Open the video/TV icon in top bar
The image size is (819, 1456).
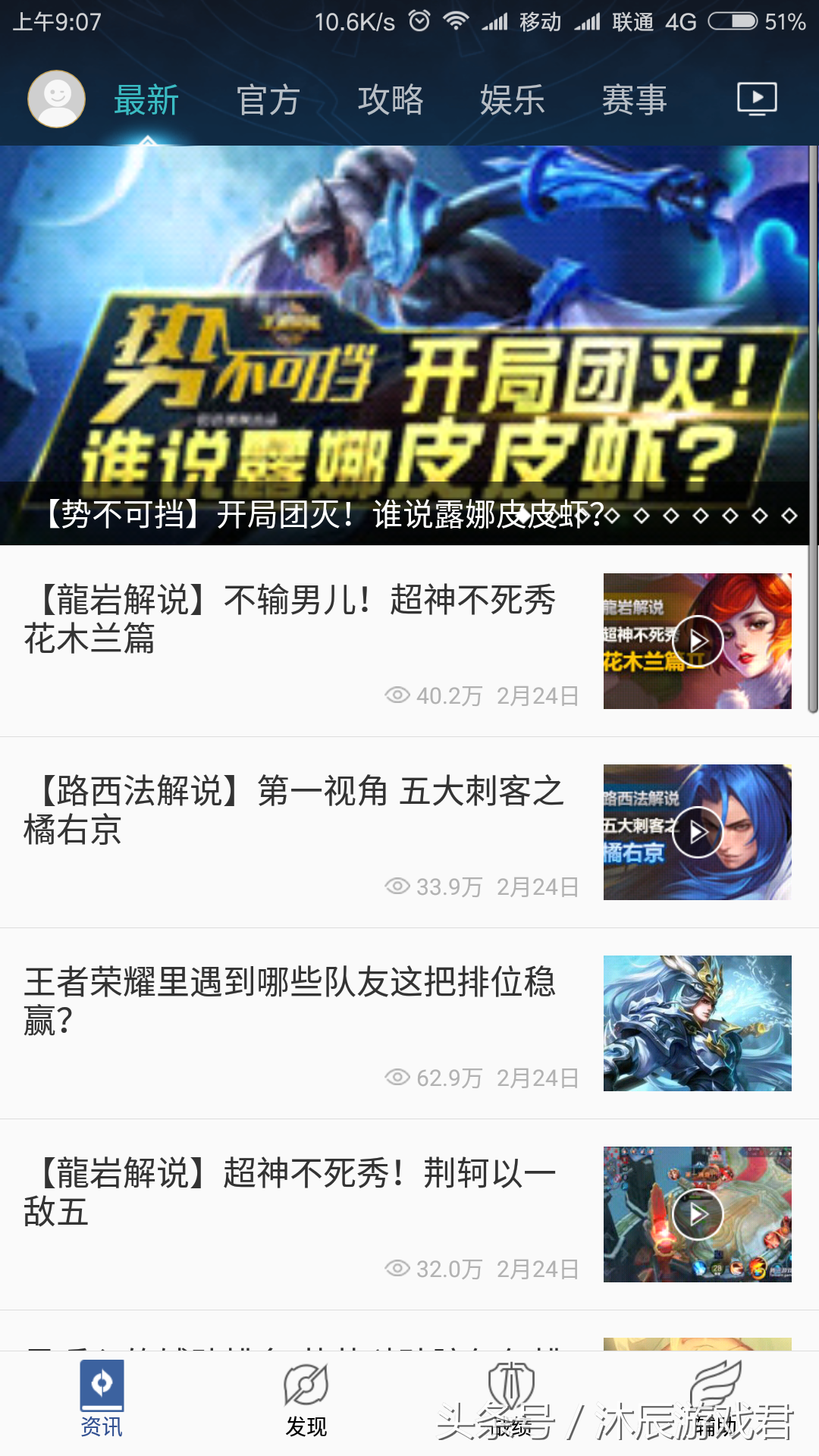pyautogui.click(x=757, y=99)
